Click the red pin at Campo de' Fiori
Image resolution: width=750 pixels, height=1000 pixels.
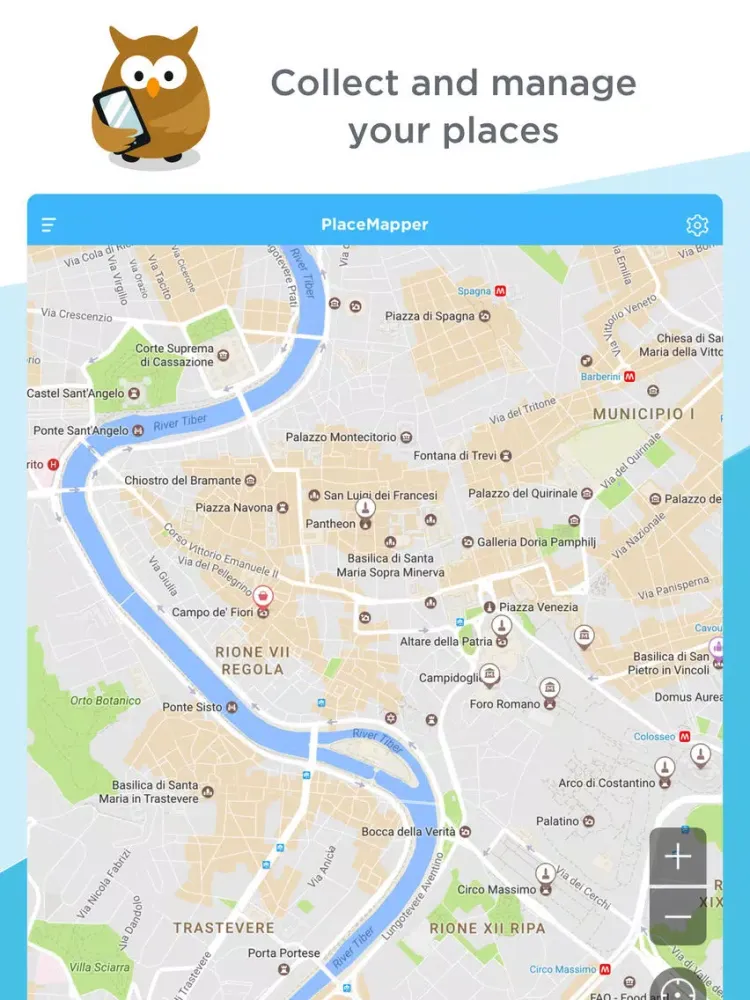[x=262, y=595]
